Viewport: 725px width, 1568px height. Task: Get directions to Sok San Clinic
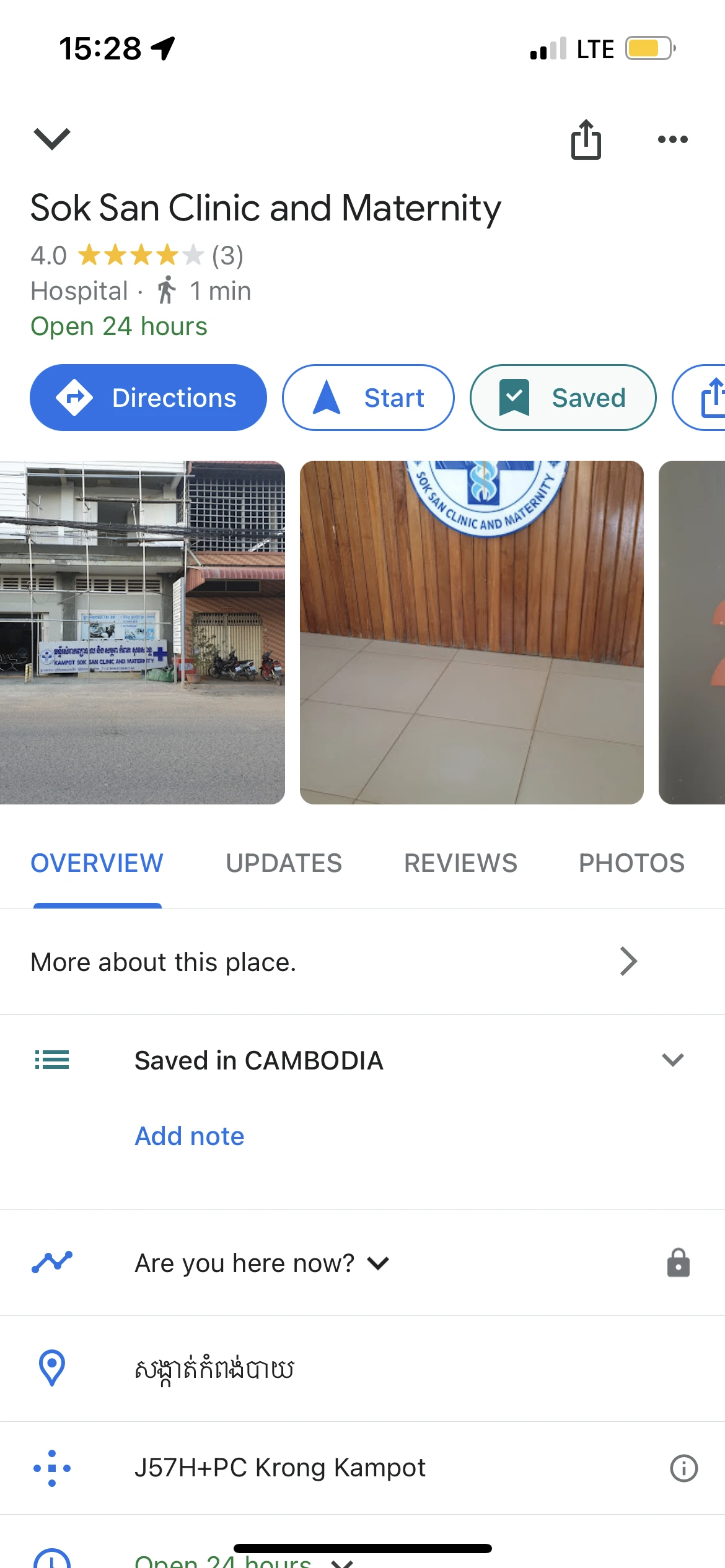148,398
